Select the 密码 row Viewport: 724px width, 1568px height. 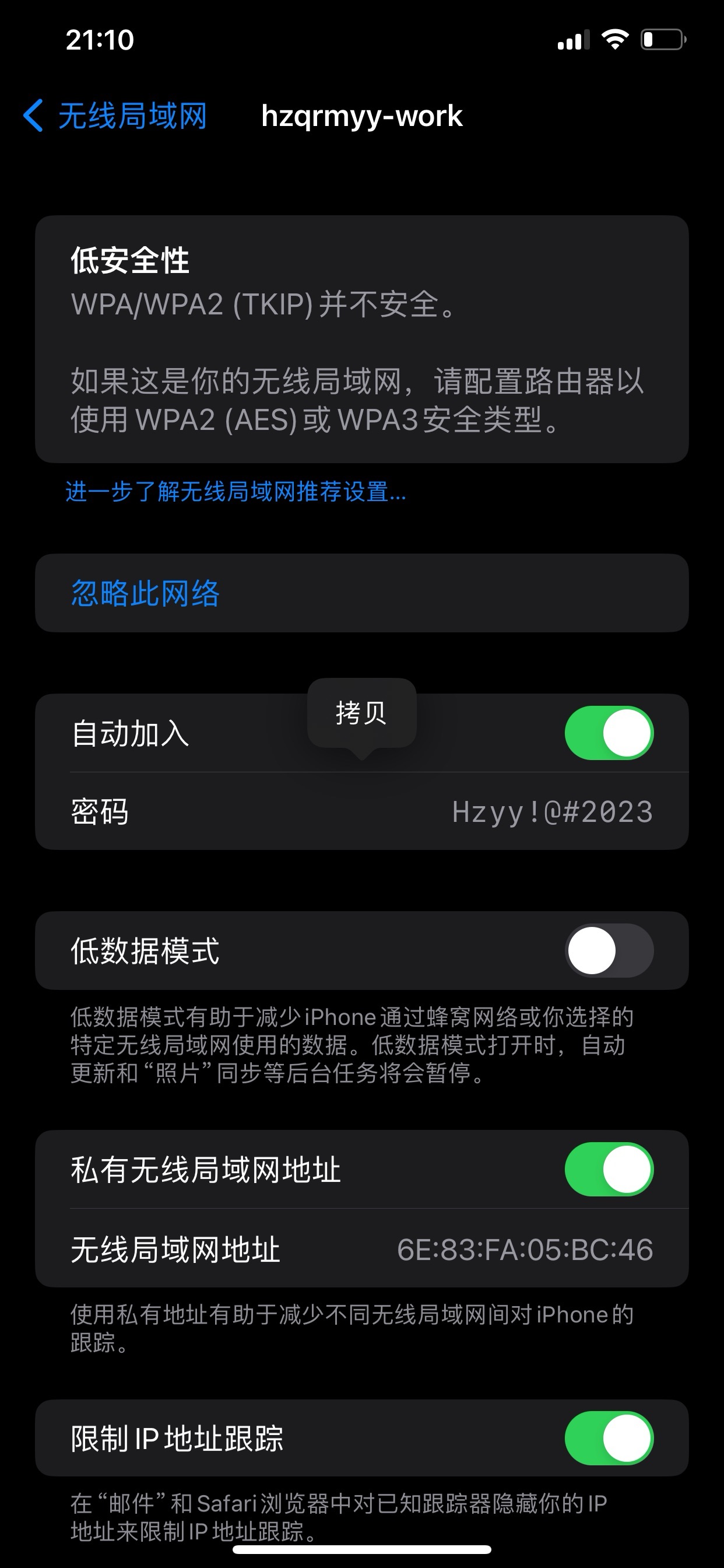[361, 811]
